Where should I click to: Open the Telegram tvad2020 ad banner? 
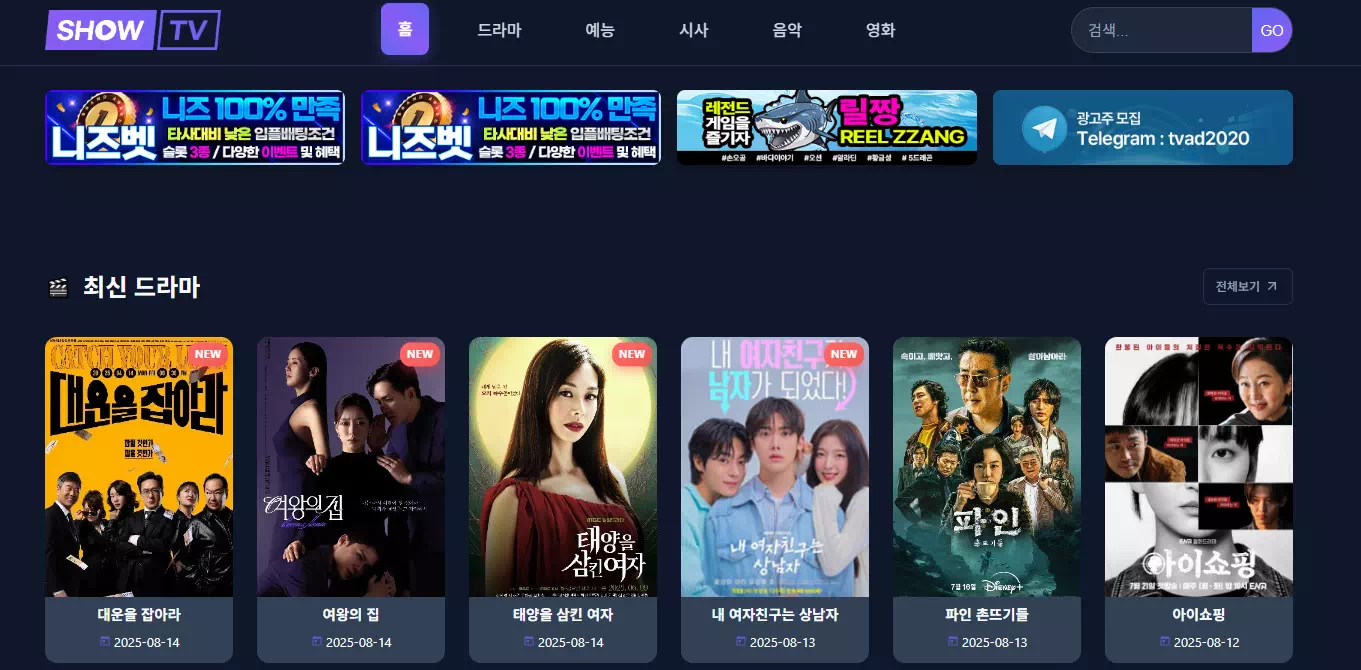pyautogui.click(x=1143, y=127)
